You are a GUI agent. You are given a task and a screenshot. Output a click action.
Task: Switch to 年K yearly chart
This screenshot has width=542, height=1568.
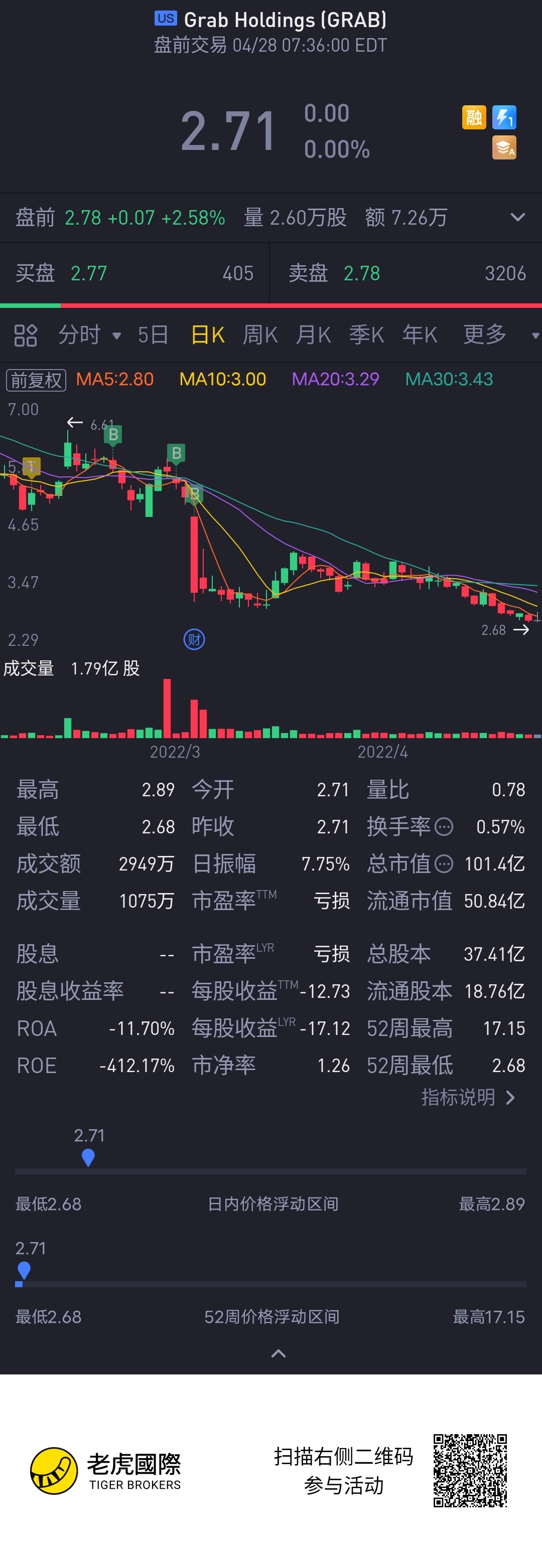[420, 335]
